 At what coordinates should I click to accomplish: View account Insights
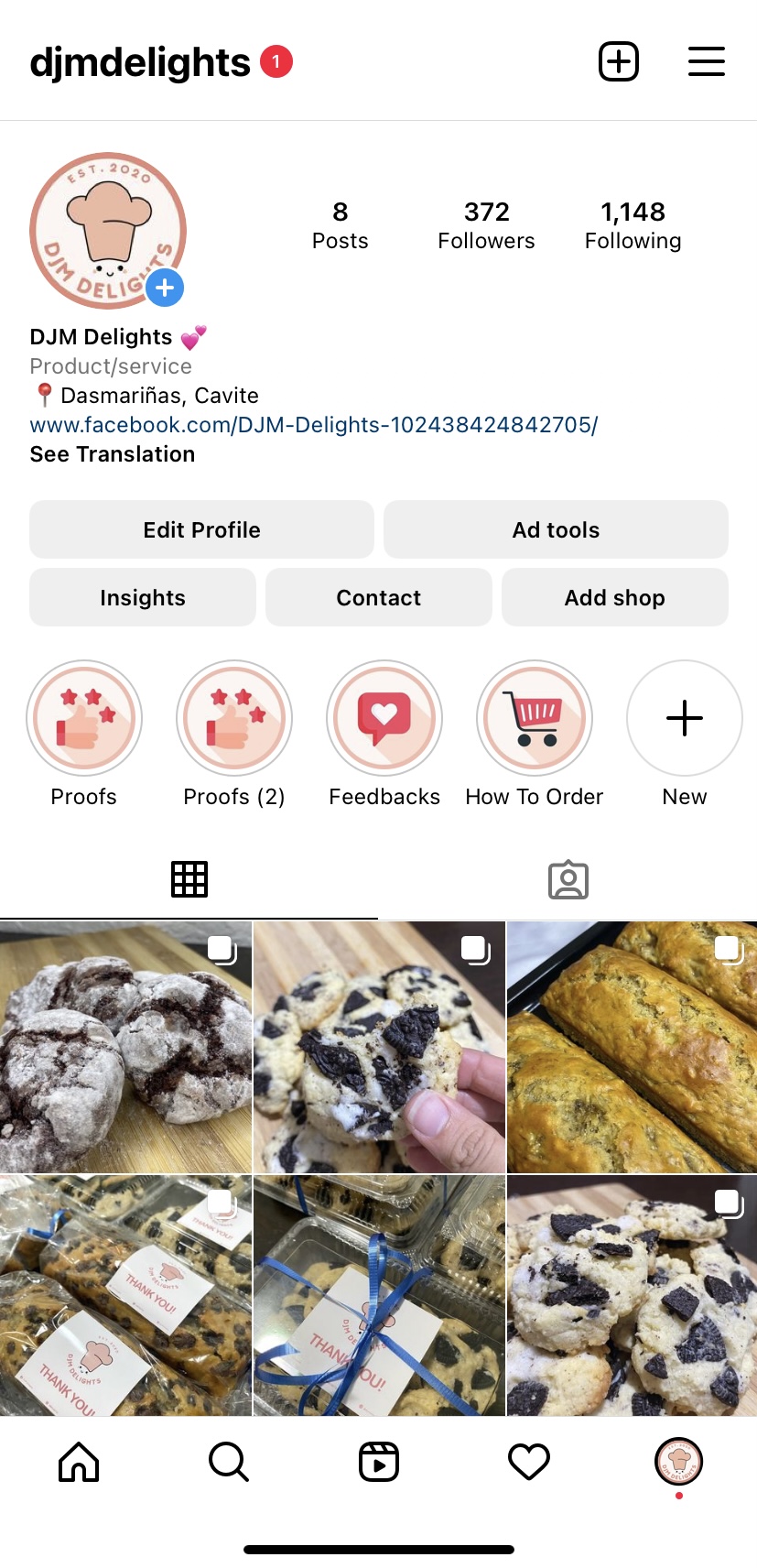click(143, 597)
